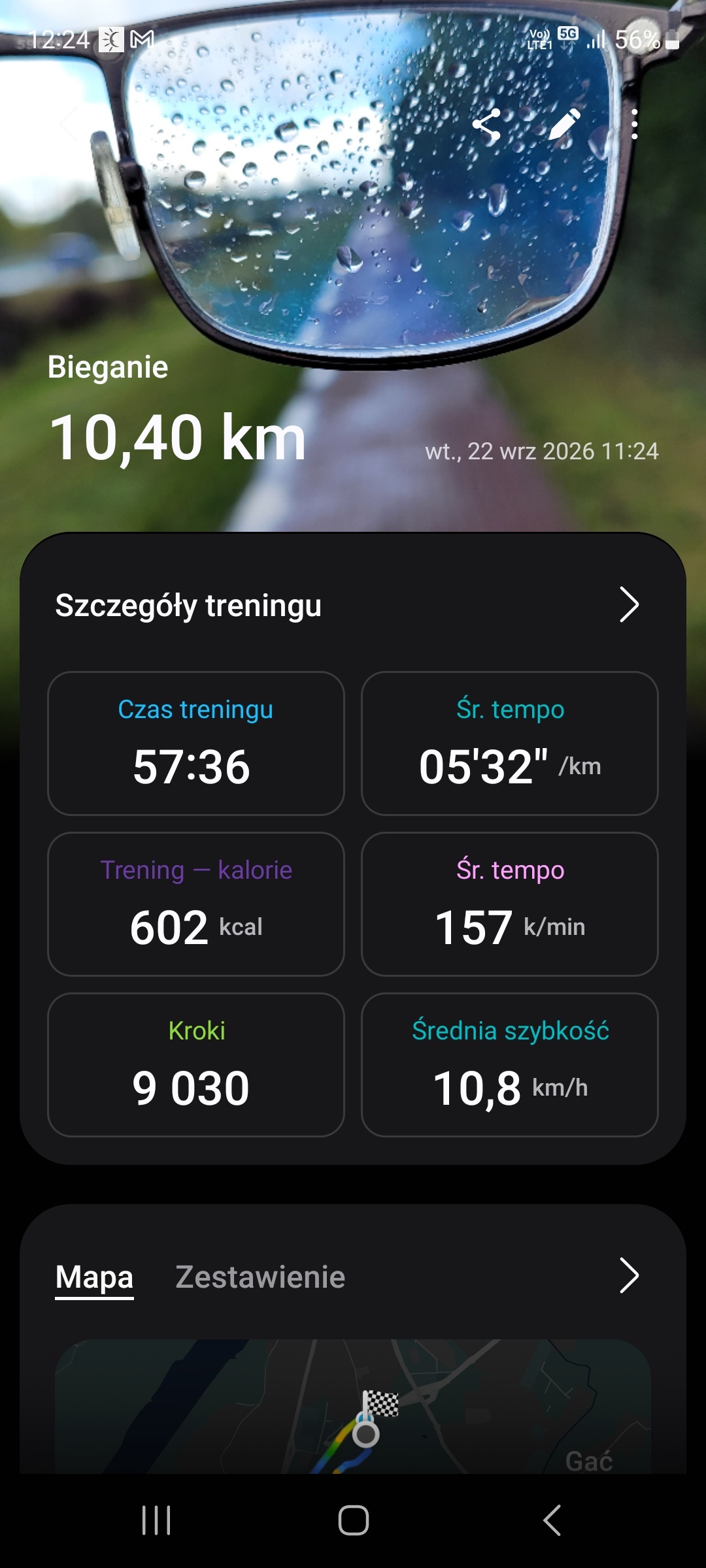This screenshot has height=1568, width=706.
Task: Open the route map preview
Action: [x=353, y=1406]
